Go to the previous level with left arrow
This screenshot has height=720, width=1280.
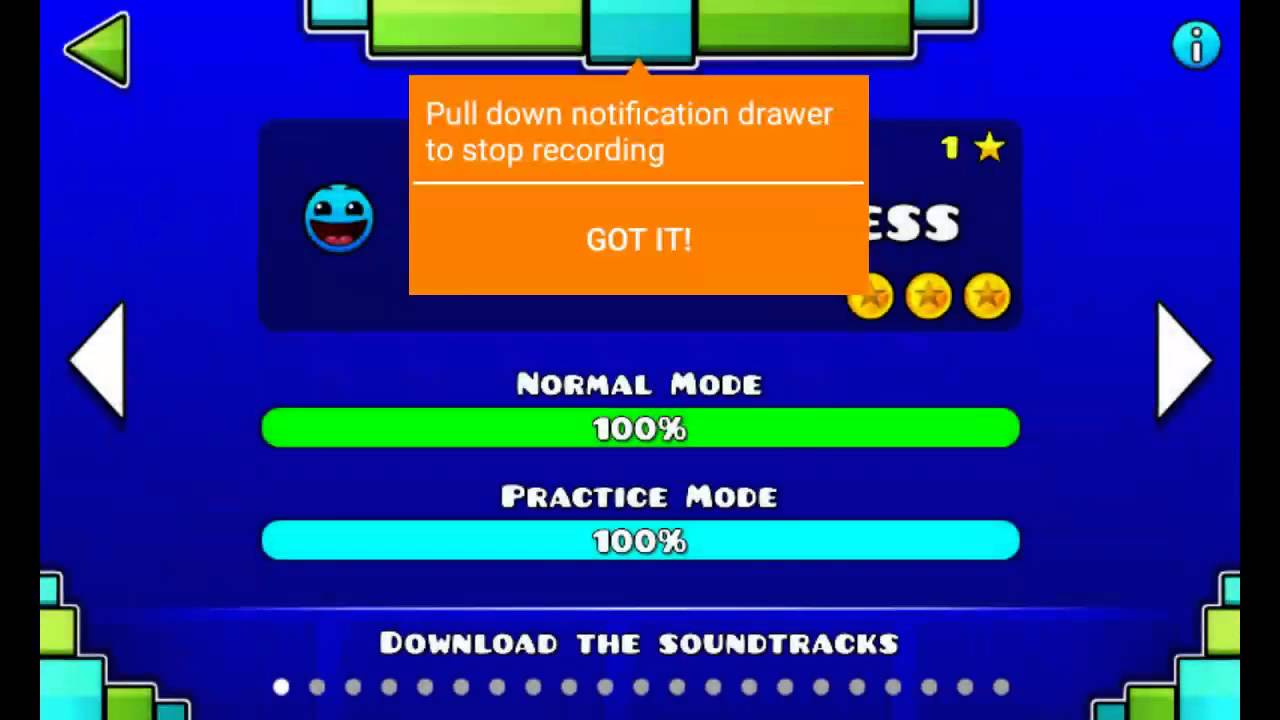(98, 360)
